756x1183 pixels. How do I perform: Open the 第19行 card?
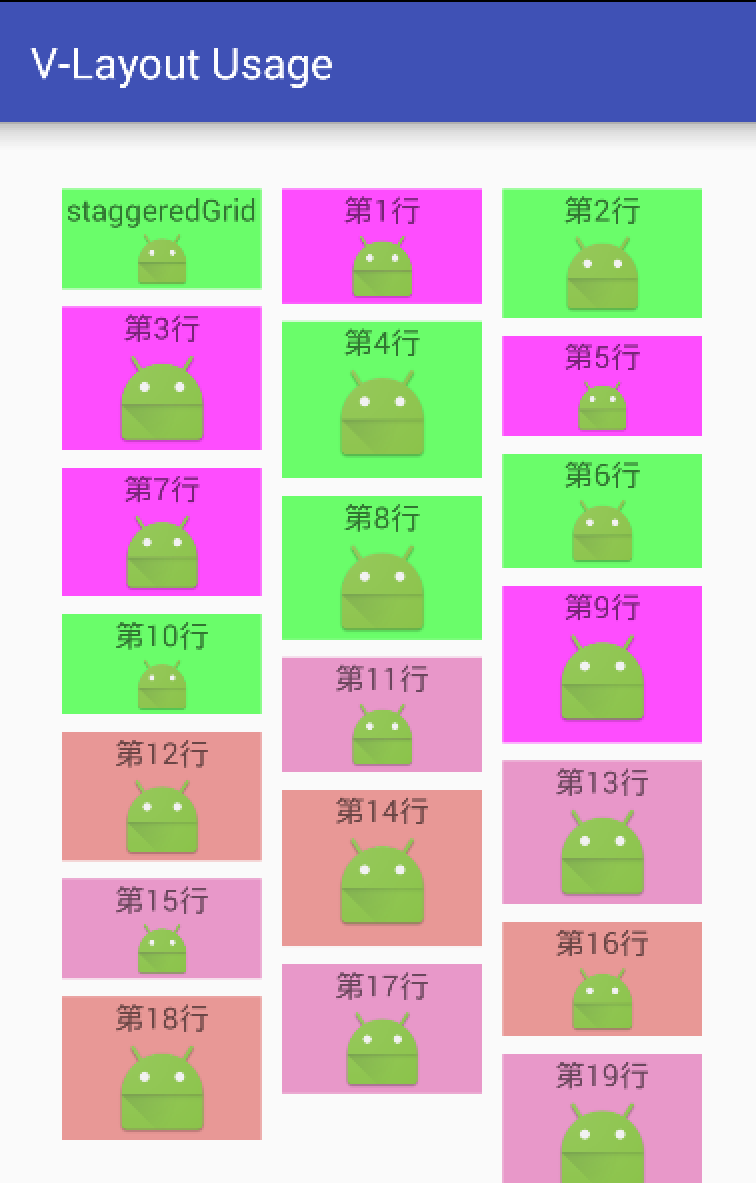click(x=601, y=1118)
